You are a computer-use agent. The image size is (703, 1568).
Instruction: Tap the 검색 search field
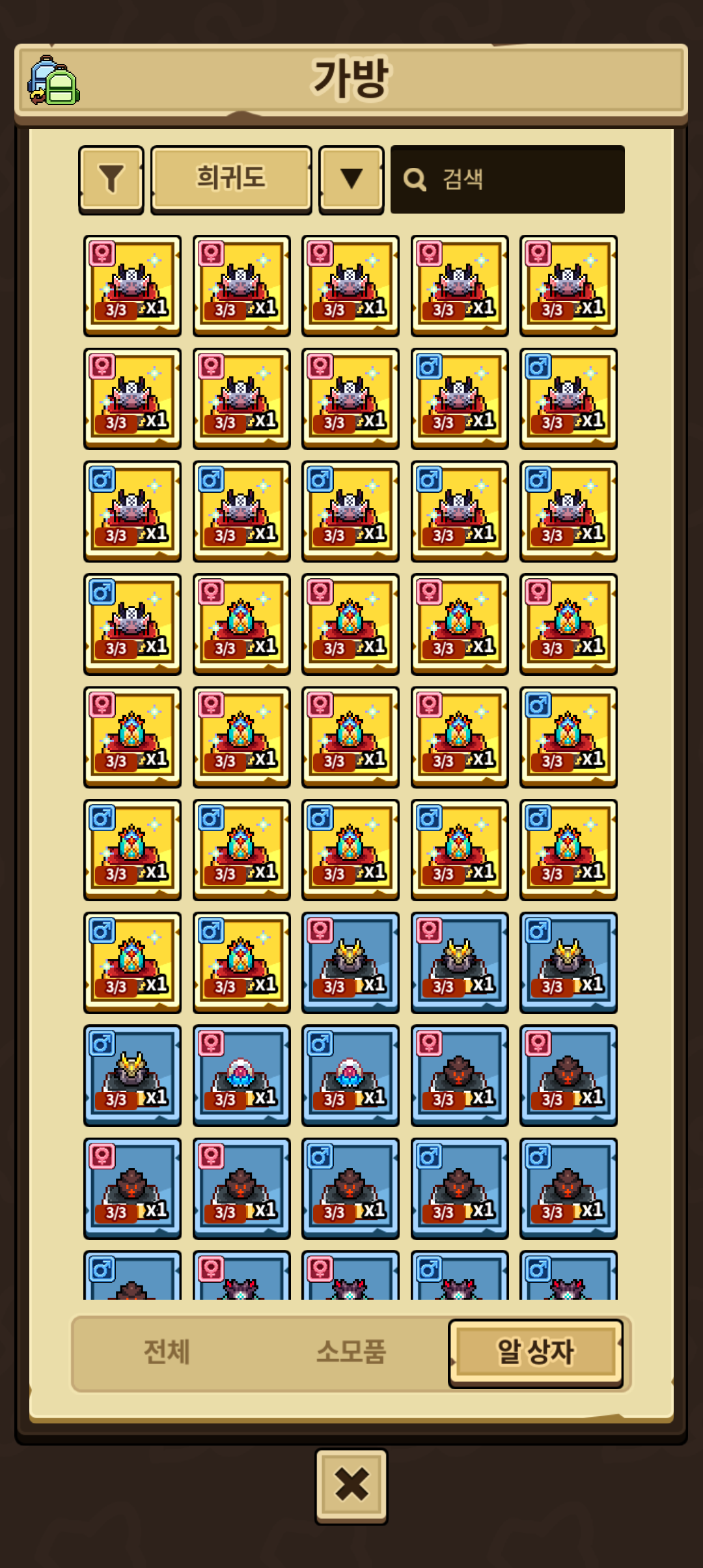508,179
